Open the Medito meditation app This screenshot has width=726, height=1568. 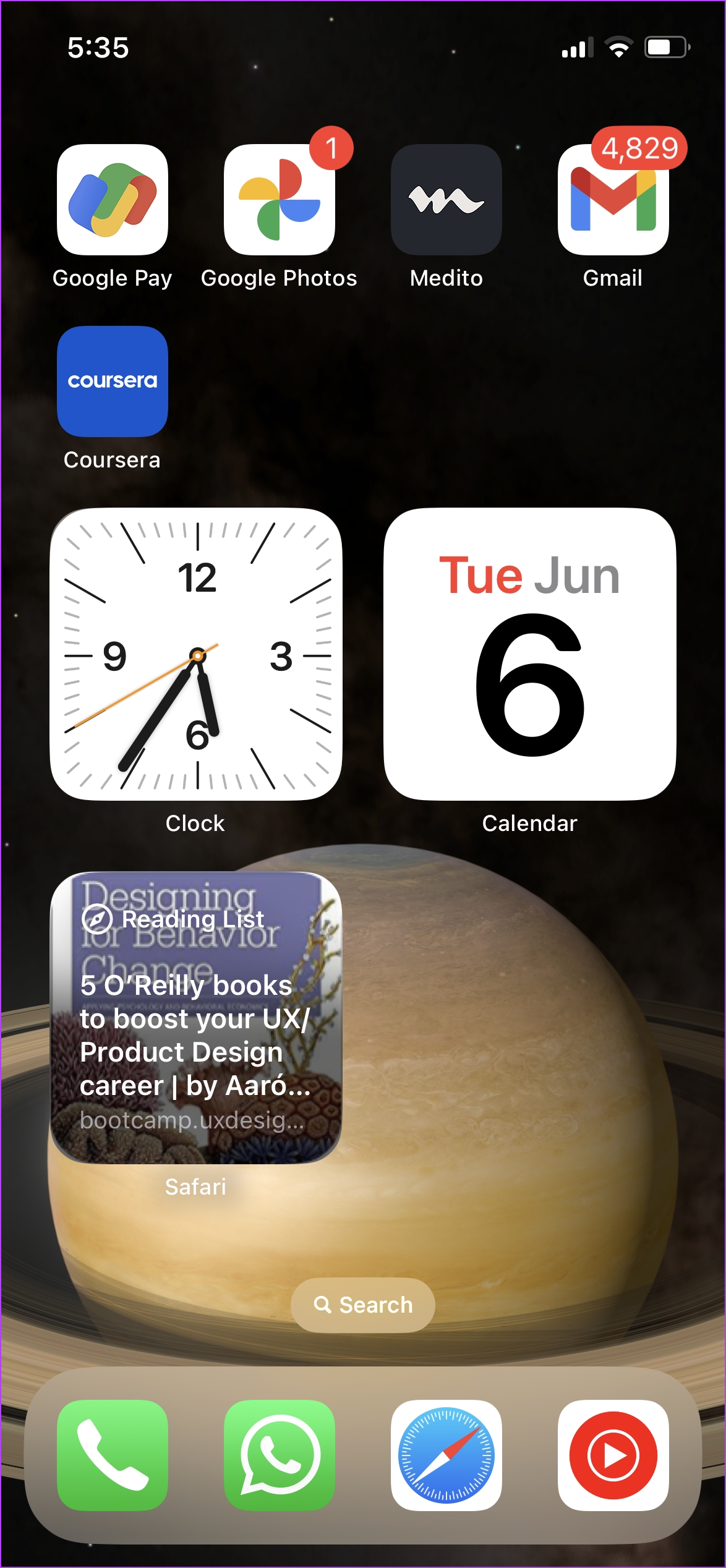pos(446,200)
